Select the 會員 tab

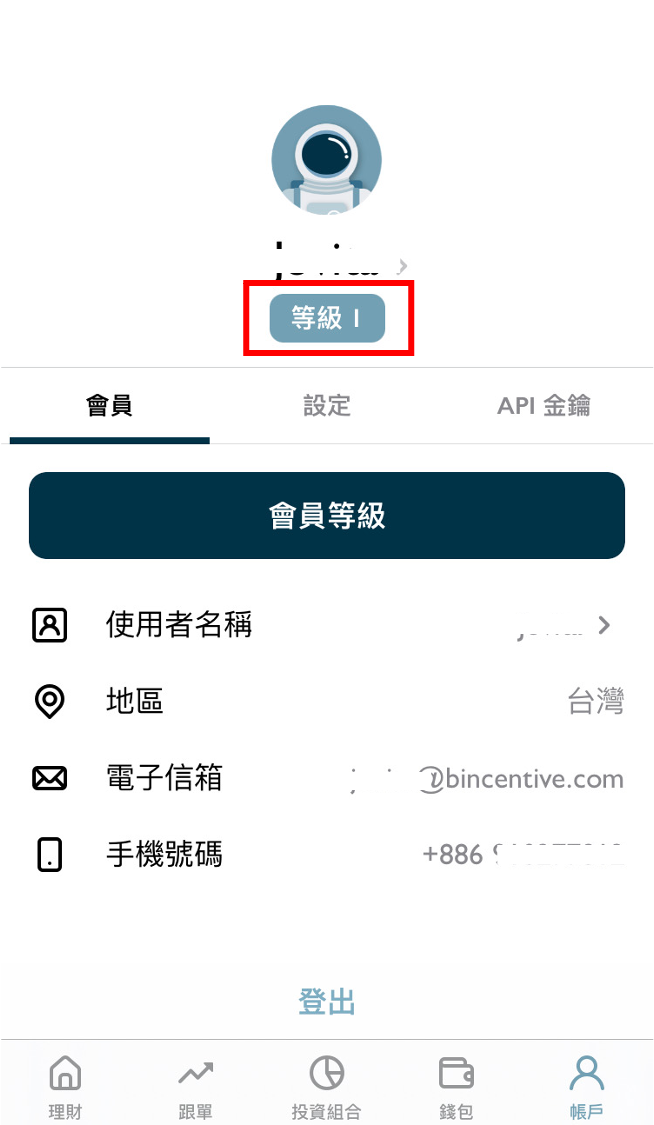(x=109, y=406)
